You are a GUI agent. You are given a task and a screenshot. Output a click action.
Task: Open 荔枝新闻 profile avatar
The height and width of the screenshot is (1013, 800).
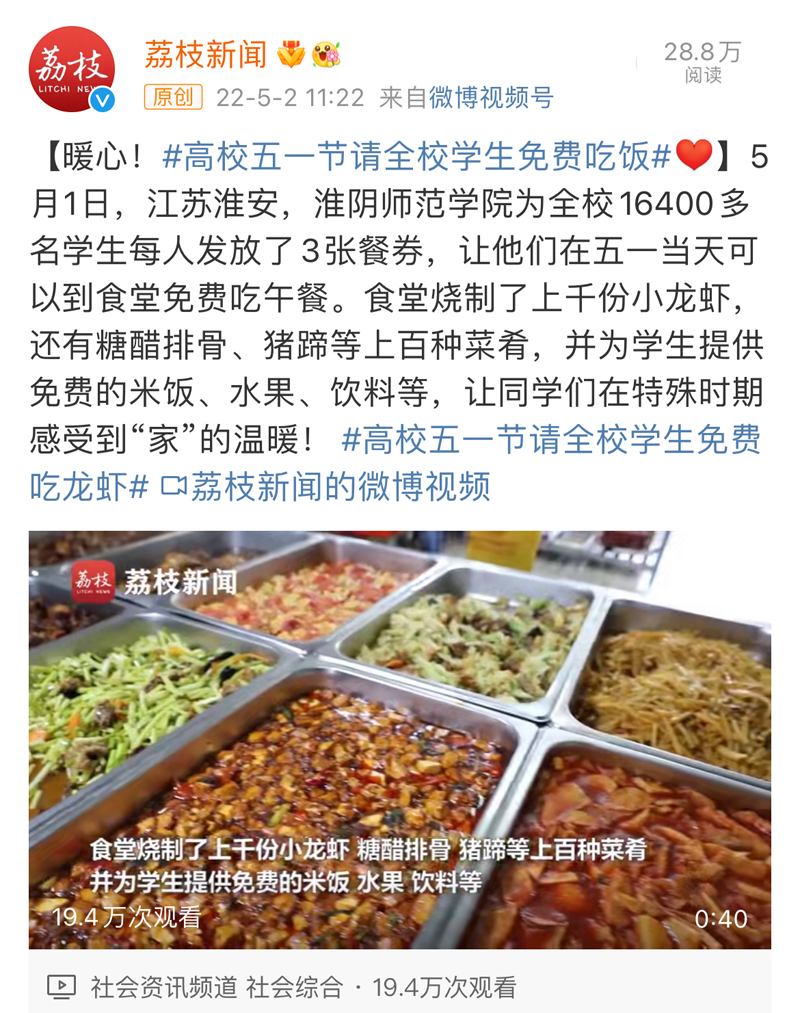[72, 69]
